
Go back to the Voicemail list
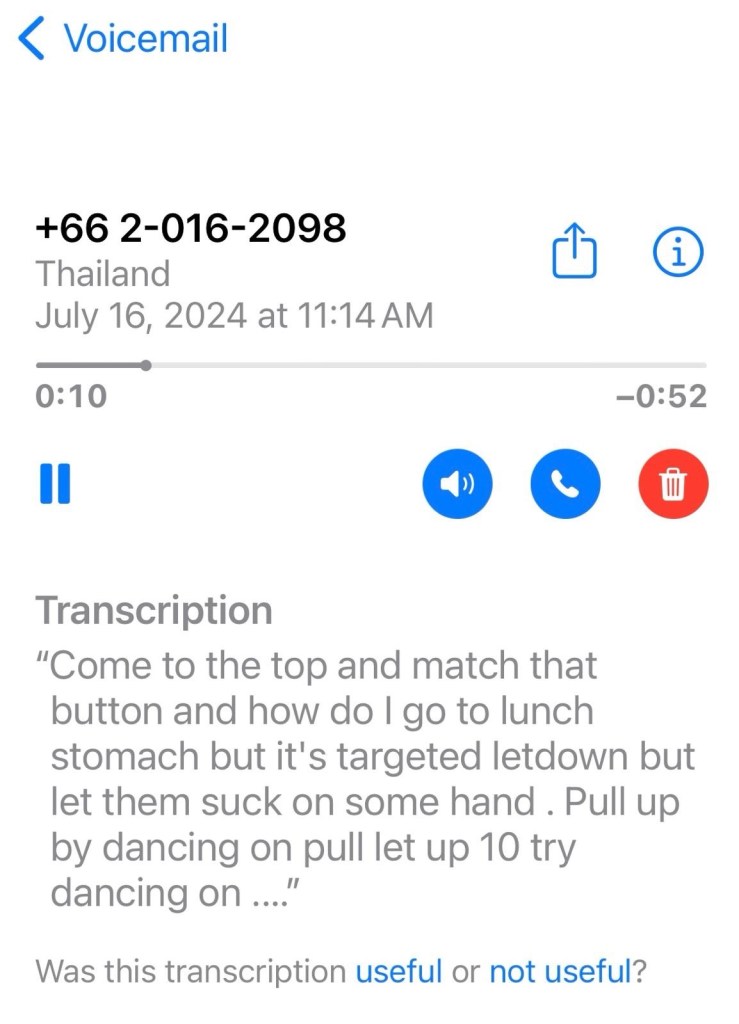pos(122,40)
